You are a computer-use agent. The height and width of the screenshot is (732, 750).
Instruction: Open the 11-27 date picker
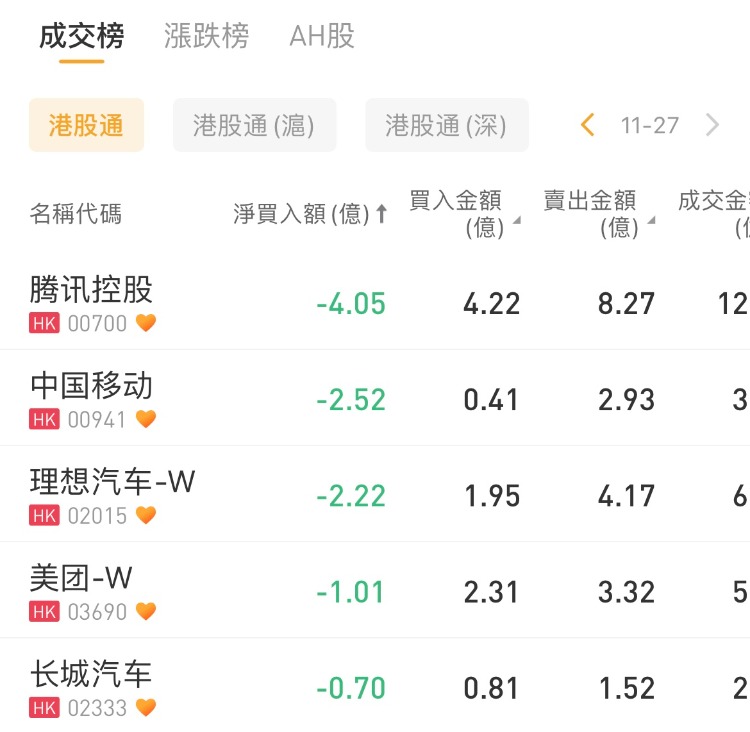tap(650, 125)
